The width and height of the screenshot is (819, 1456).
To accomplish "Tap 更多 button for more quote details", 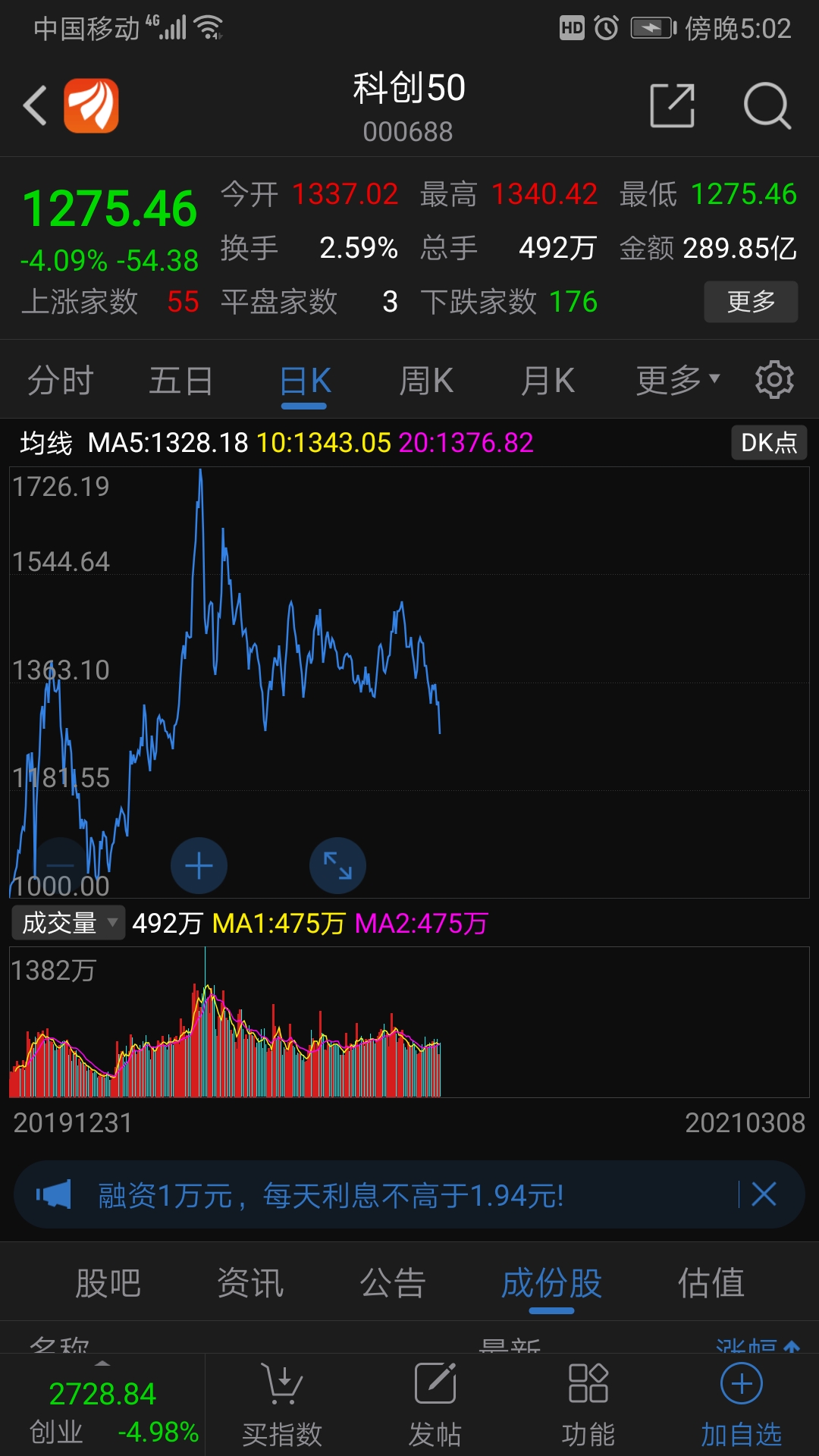I will coord(750,302).
